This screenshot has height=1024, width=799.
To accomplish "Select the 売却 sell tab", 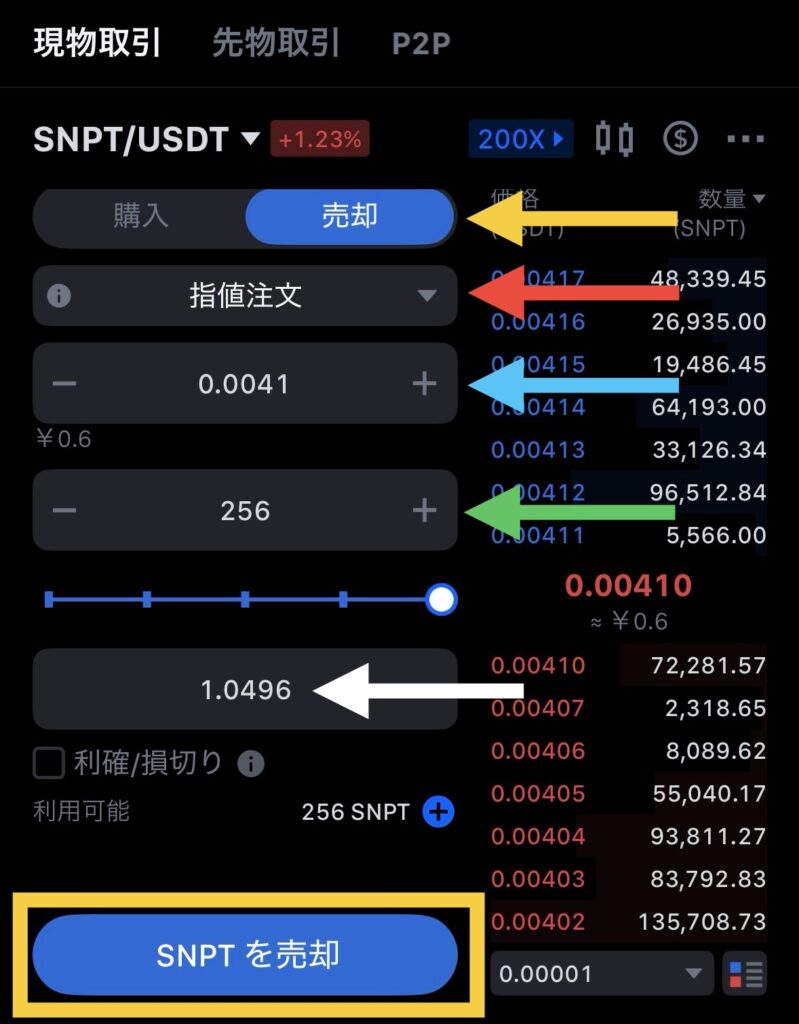I will tap(349, 216).
